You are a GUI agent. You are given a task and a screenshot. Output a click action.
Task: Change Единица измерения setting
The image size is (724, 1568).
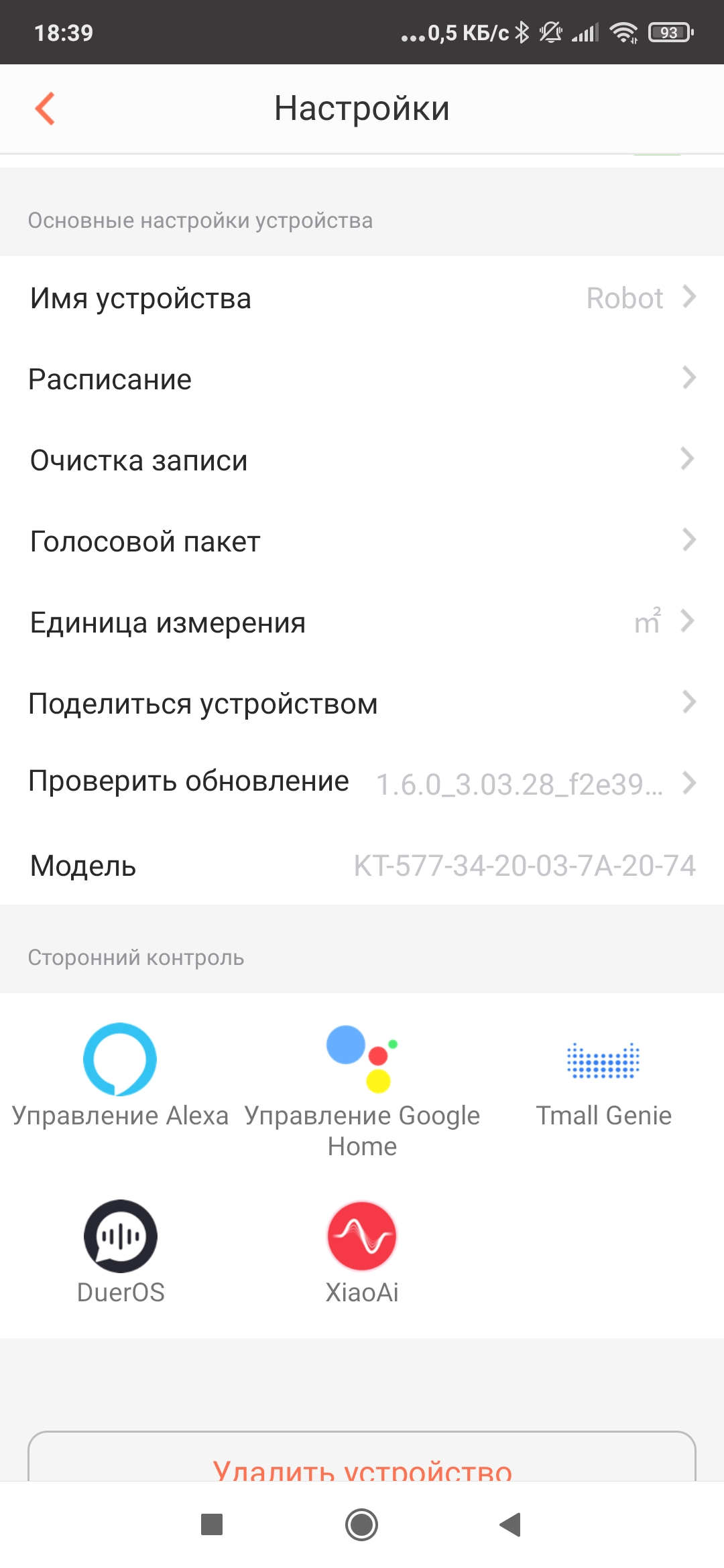(362, 623)
